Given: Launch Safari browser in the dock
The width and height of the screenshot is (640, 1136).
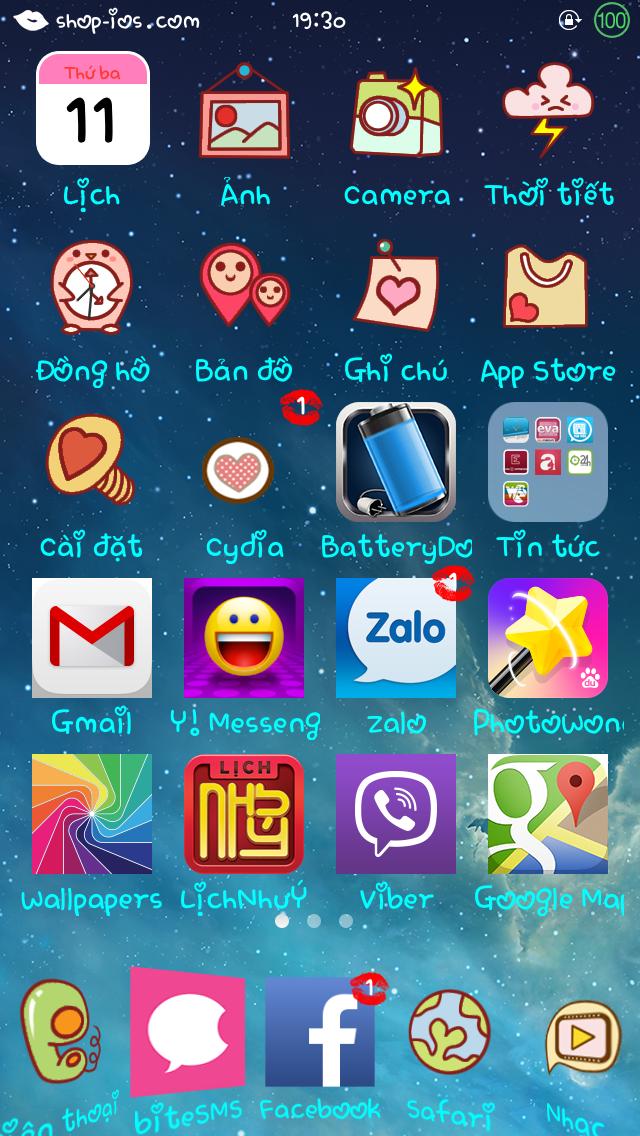Looking at the screenshot, I should point(449,1032).
